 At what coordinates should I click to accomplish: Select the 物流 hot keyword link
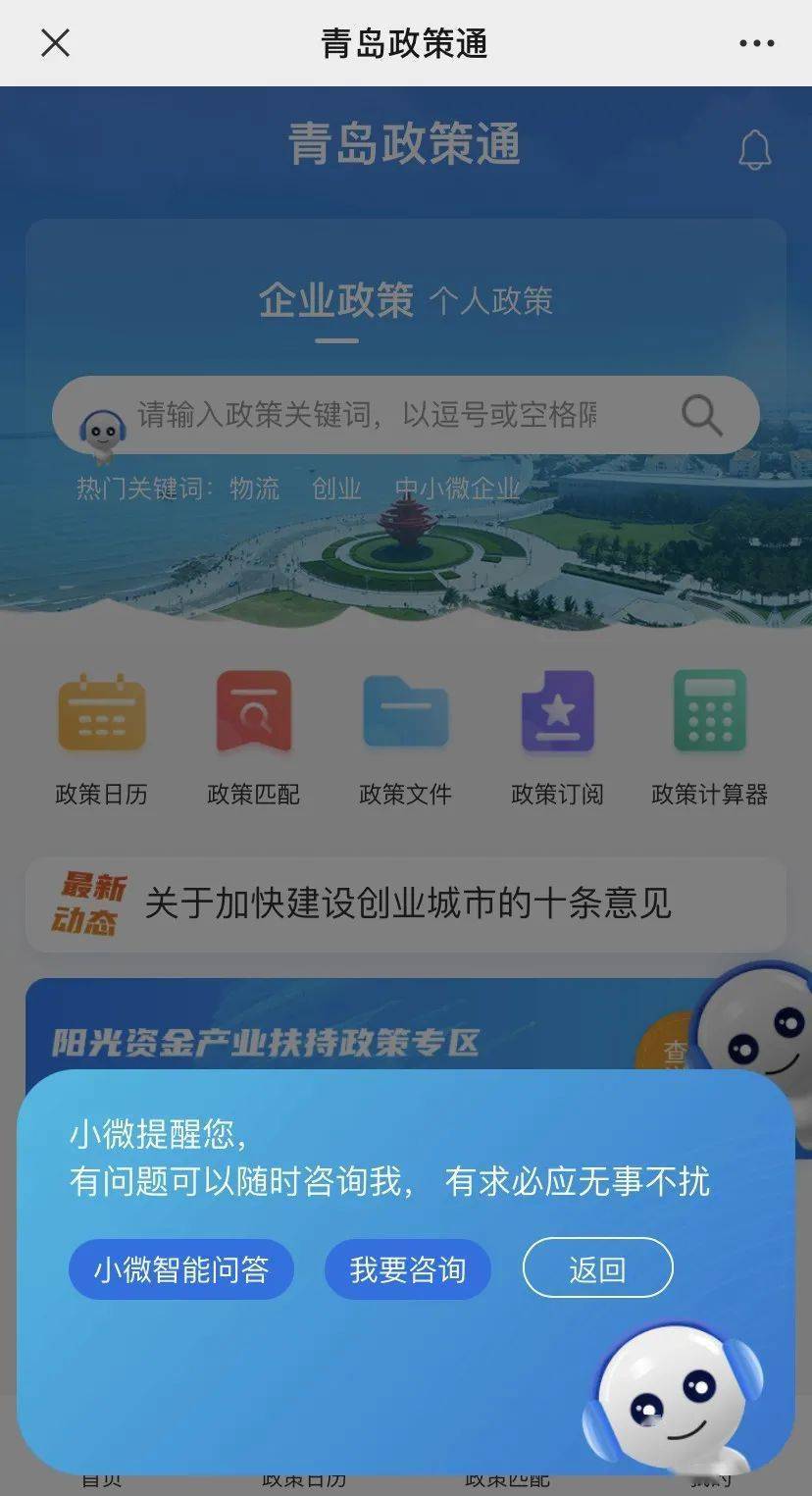pos(253,488)
